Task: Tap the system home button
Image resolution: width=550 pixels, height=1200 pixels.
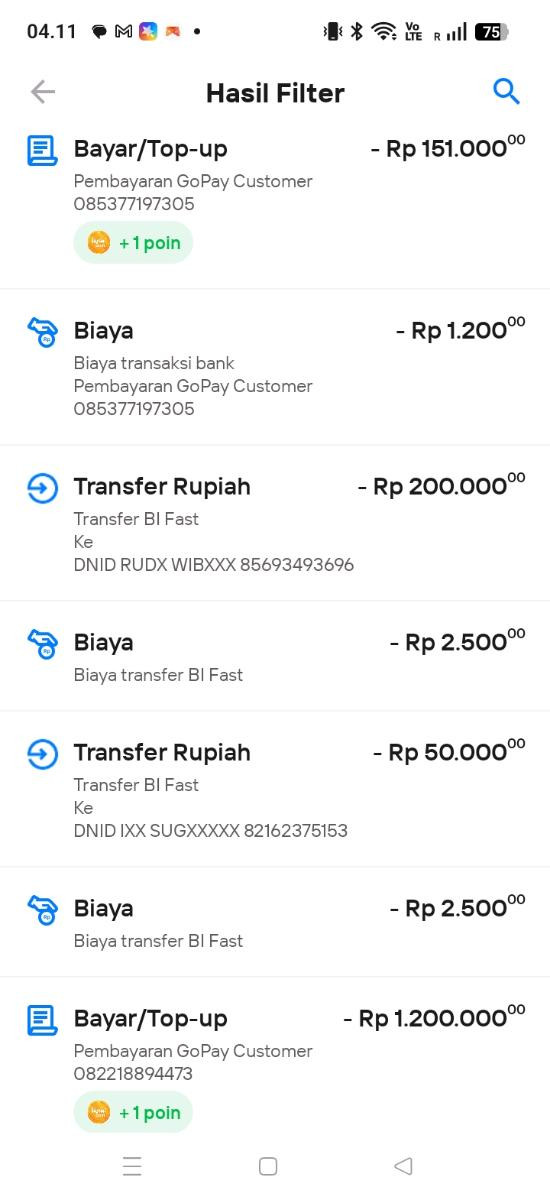Action: coord(268,1166)
